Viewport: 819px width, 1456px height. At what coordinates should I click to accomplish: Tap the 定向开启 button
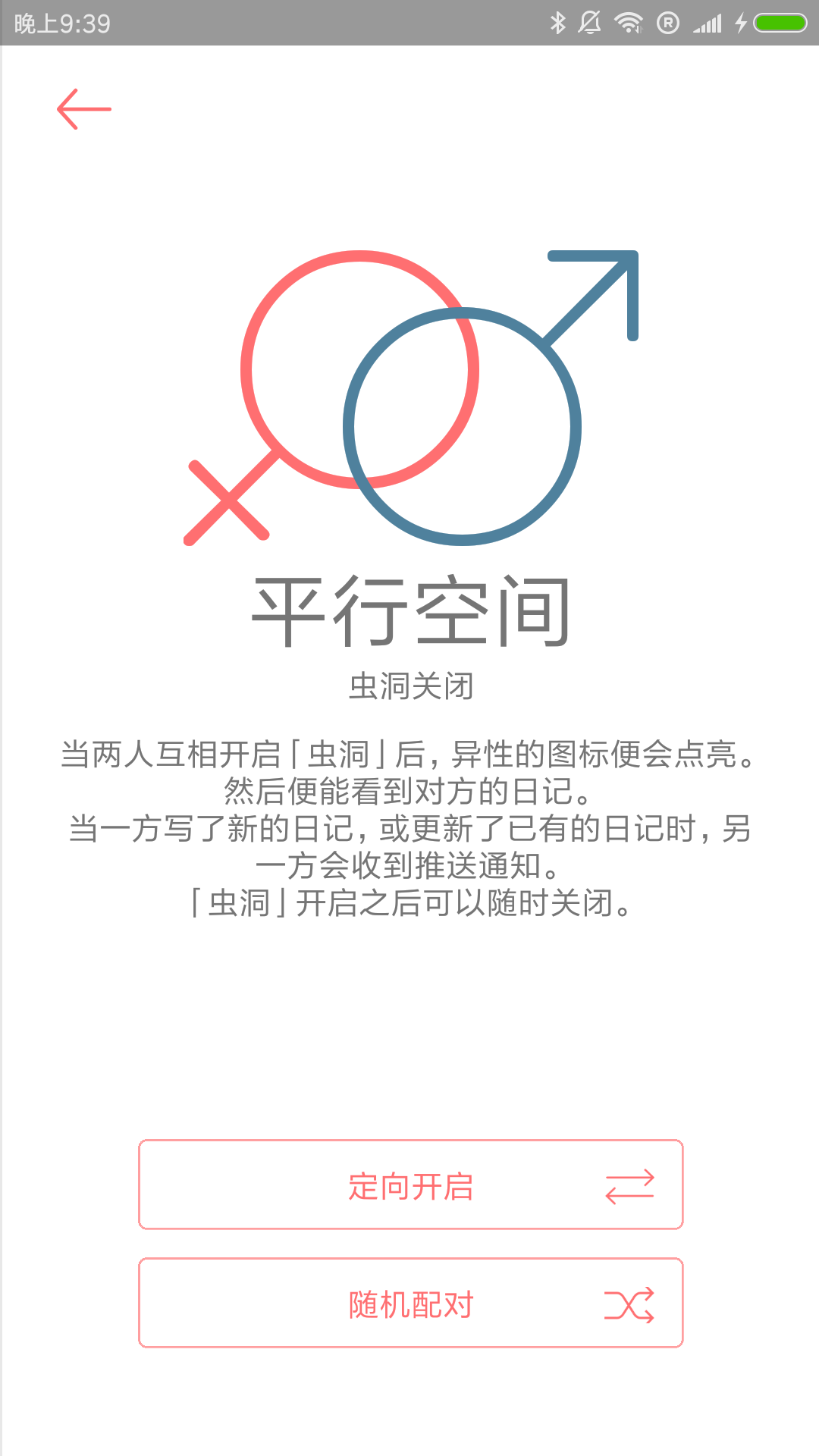coord(410,1185)
